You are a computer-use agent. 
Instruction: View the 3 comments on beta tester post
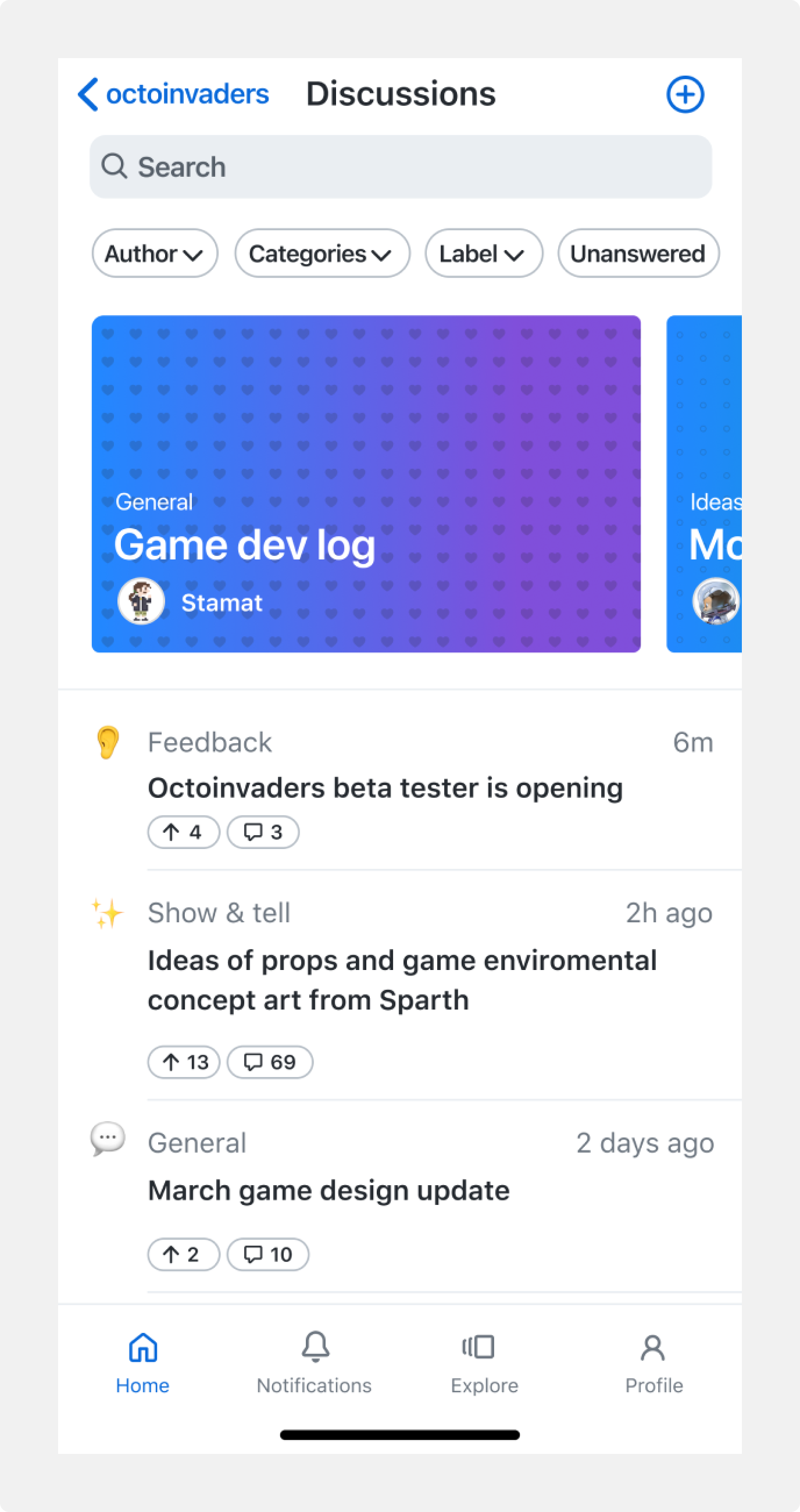[263, 832]
